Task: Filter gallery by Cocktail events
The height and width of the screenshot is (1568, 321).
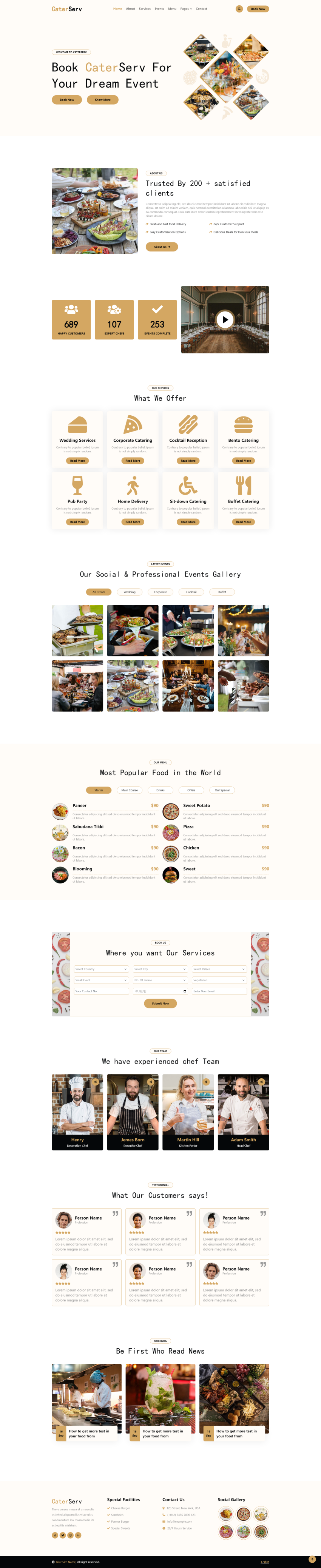Action: point(191,592)
